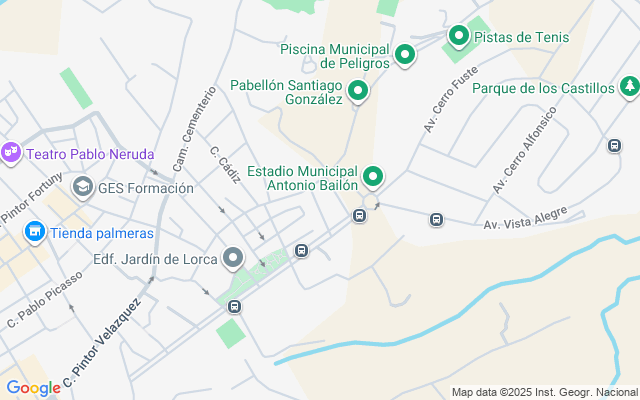Select the Edf. Jardín de Lorca marker
This screenshot has height=400, width=640.
(234, 259)
